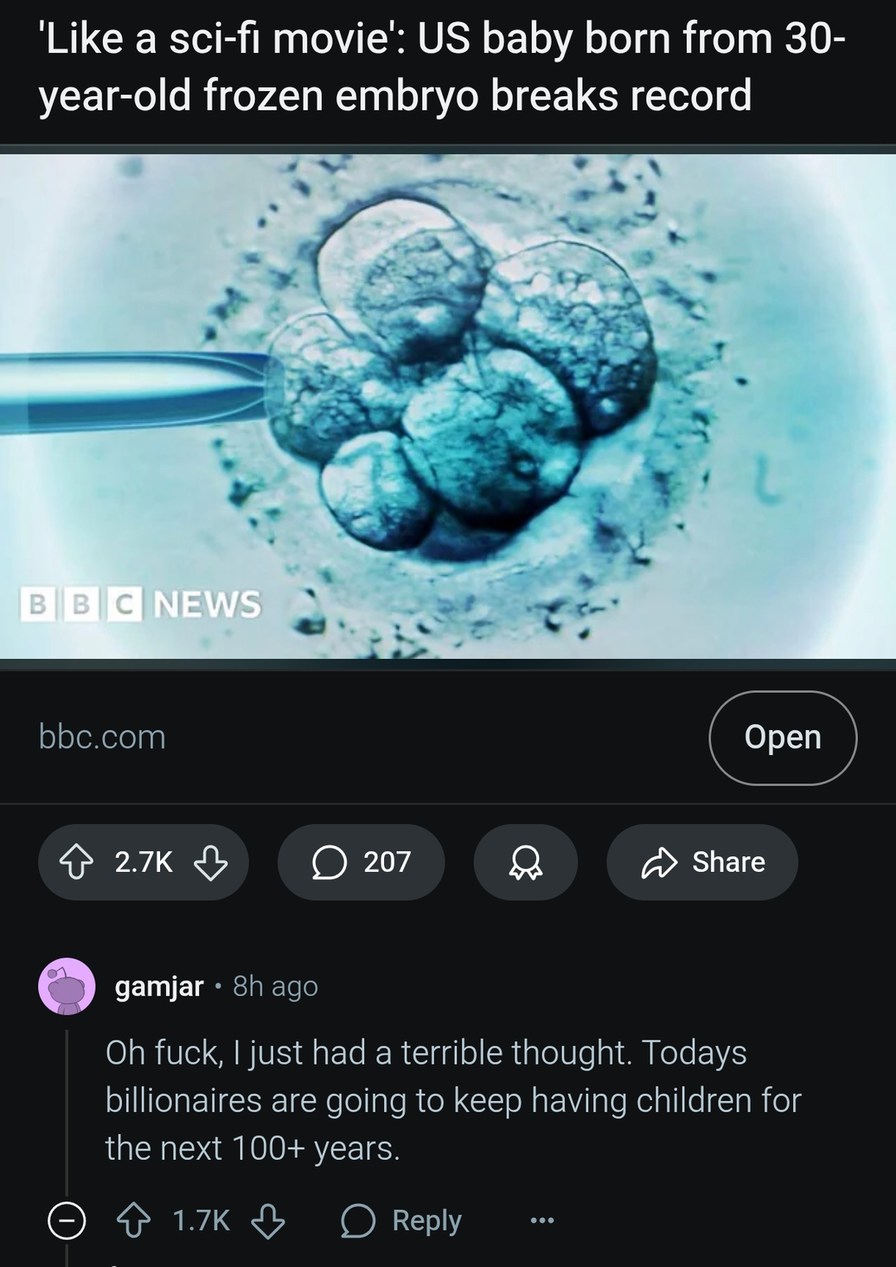
Task: Open more options on gamjar's comment
Action: [541, 1221]
